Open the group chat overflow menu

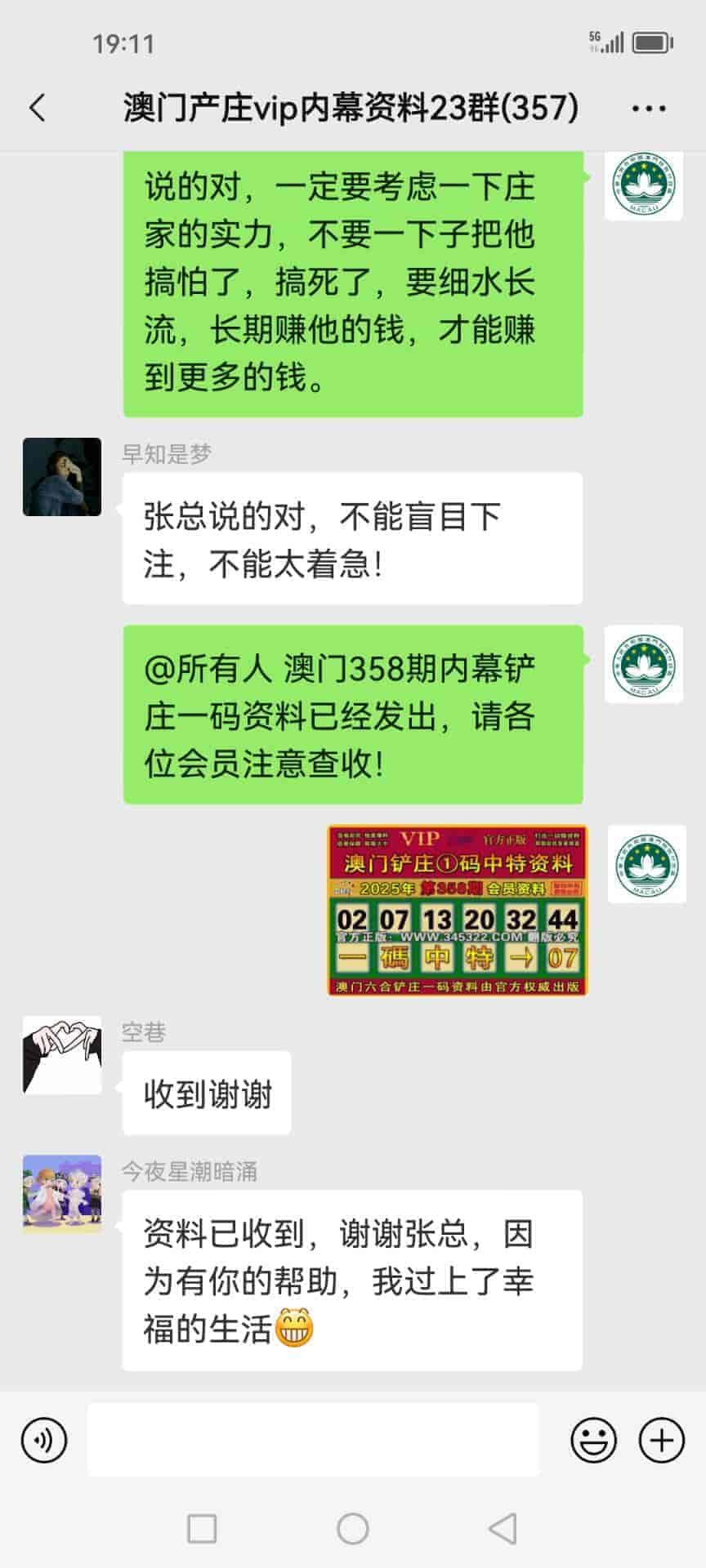649,108
